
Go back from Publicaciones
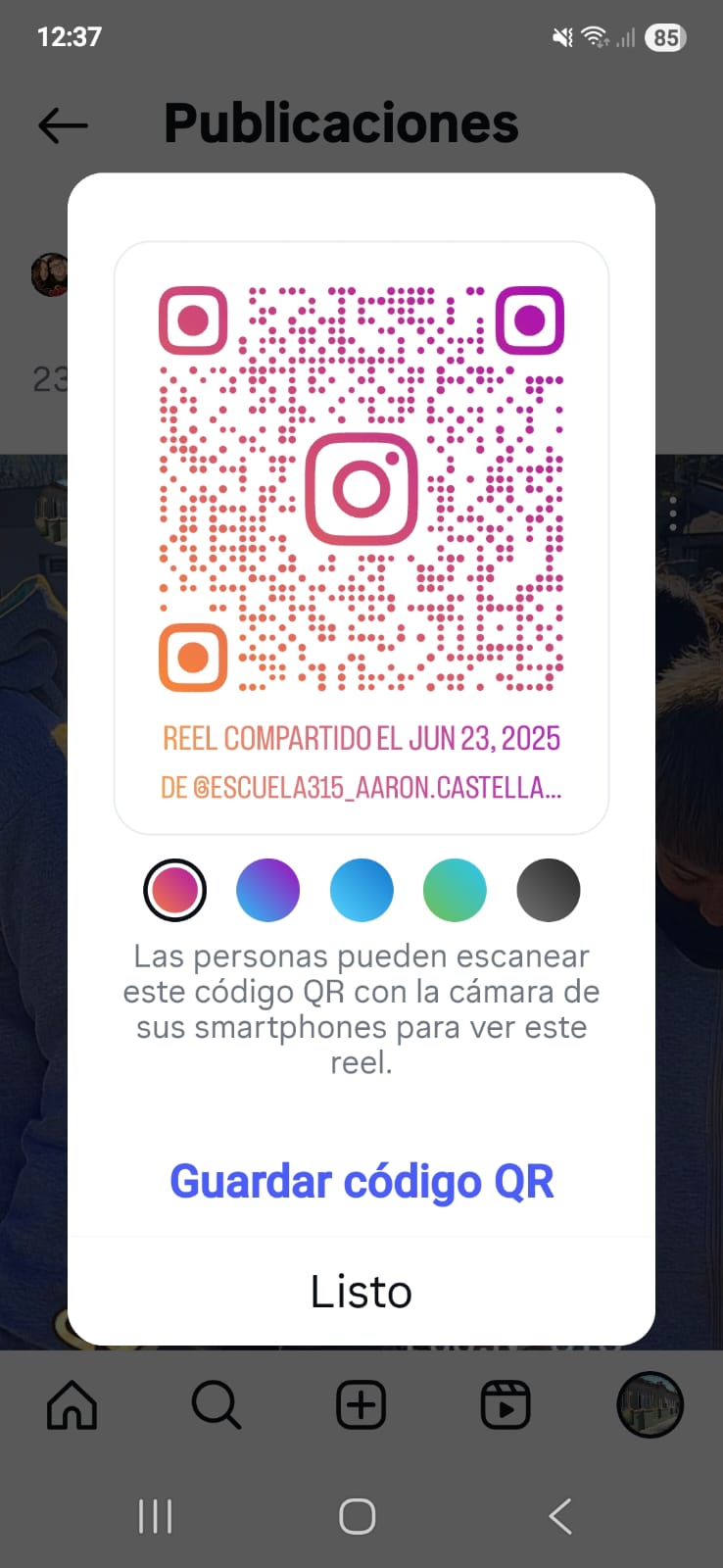click(x=63, y=125)
